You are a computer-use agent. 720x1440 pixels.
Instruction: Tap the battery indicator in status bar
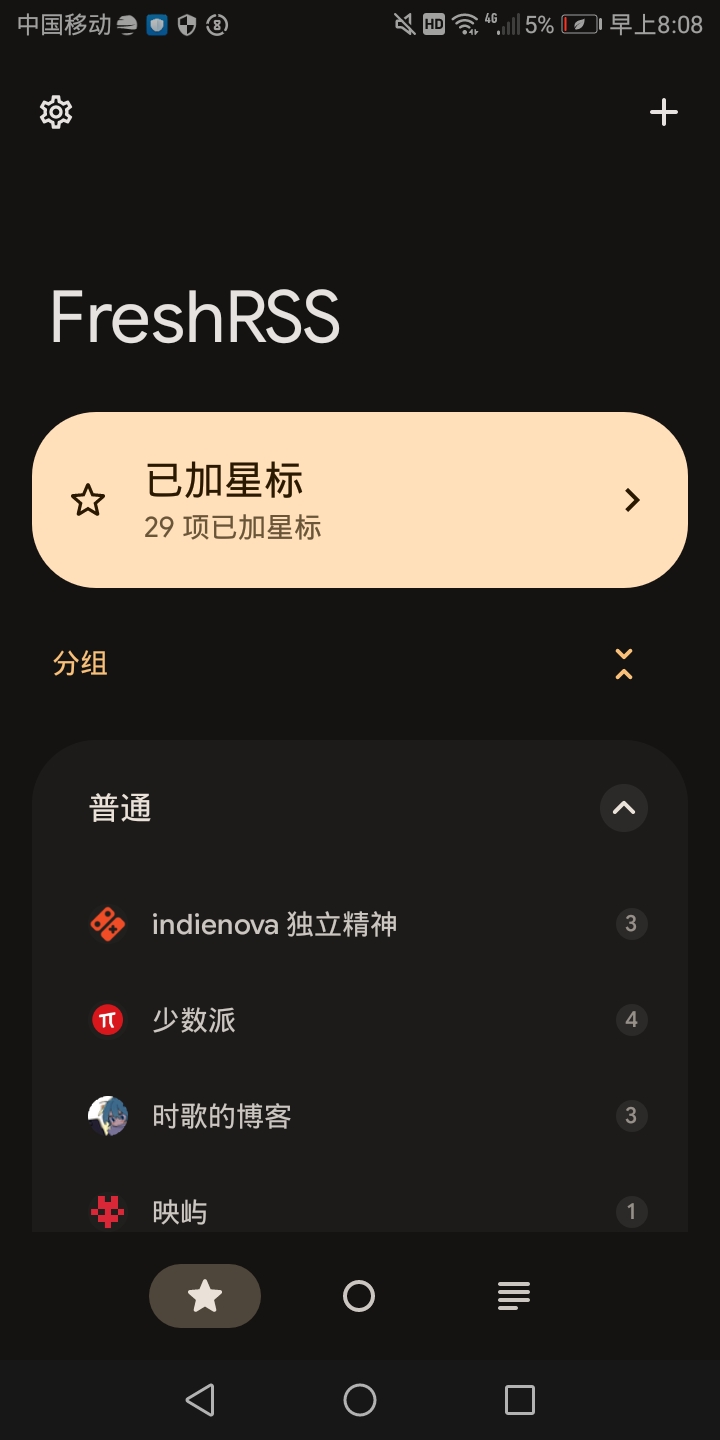tap(580, 24)
